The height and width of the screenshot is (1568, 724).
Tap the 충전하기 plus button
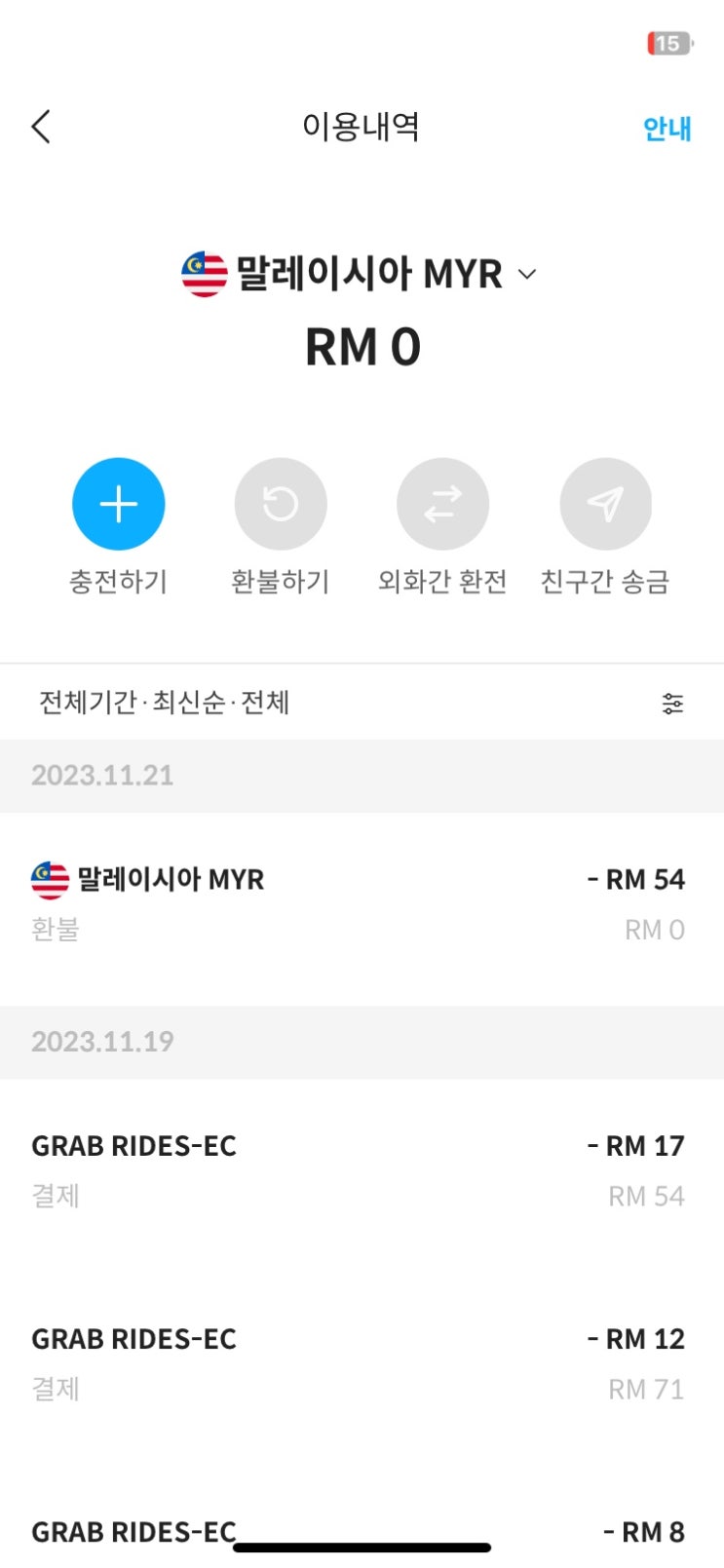[x=118, y=504]
